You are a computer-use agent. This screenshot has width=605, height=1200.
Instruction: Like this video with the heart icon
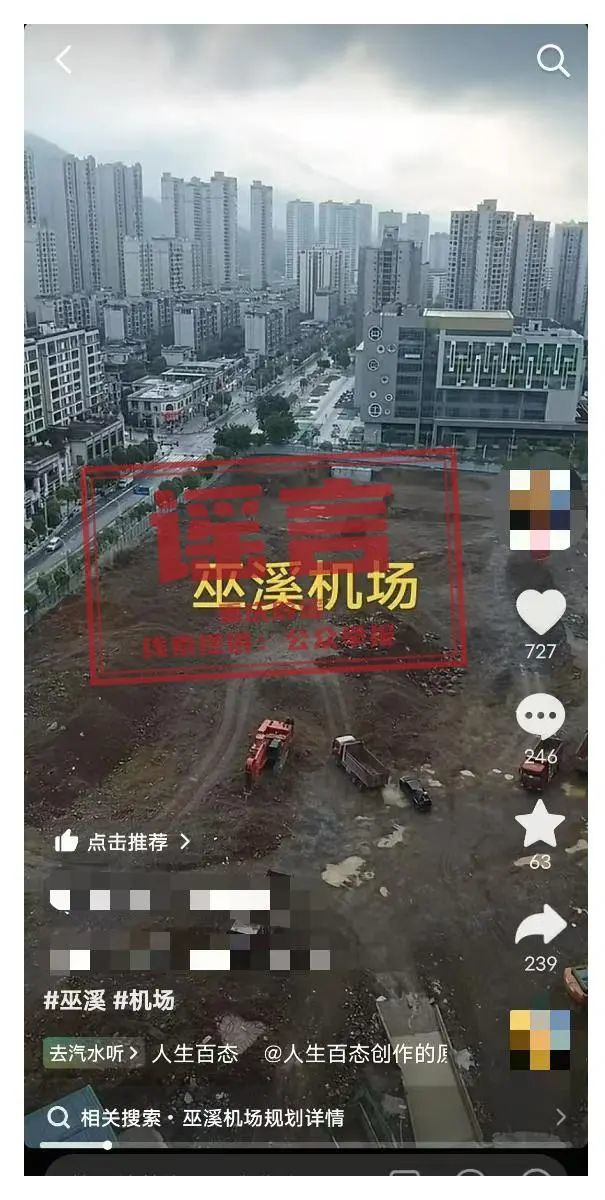(540, 613)
